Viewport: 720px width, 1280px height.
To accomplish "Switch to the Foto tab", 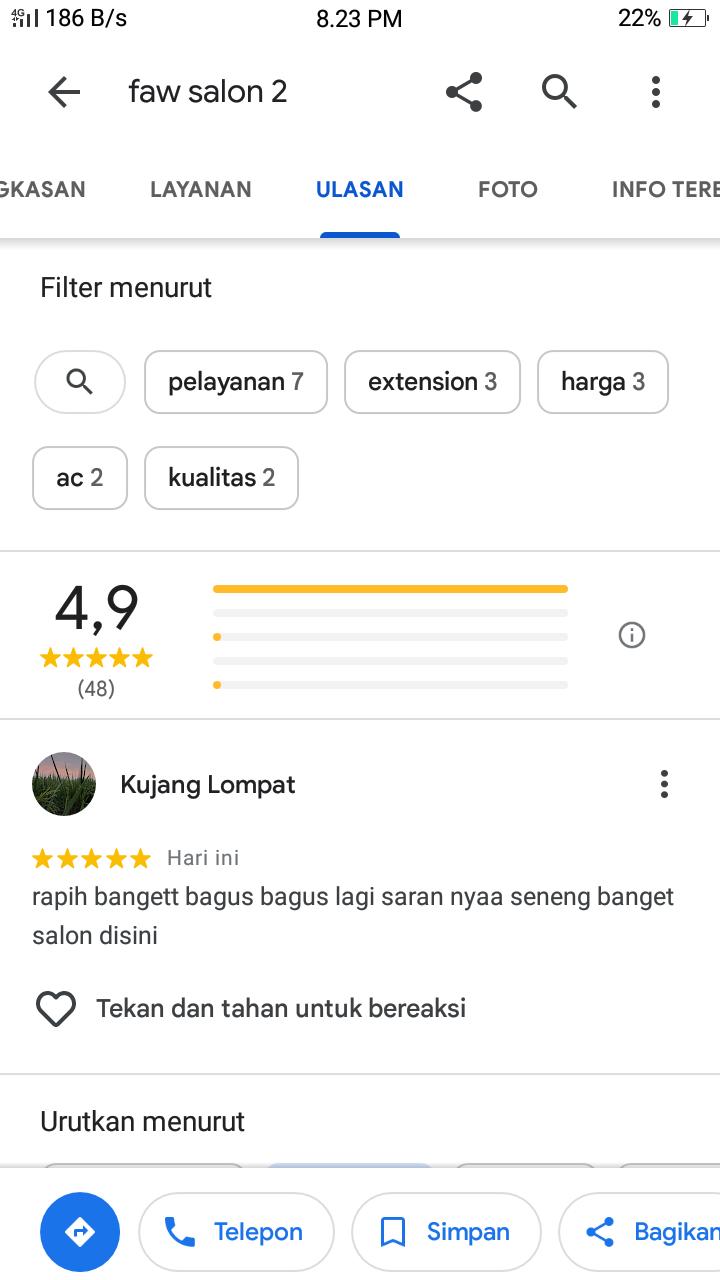I will [x=508, y=189].
